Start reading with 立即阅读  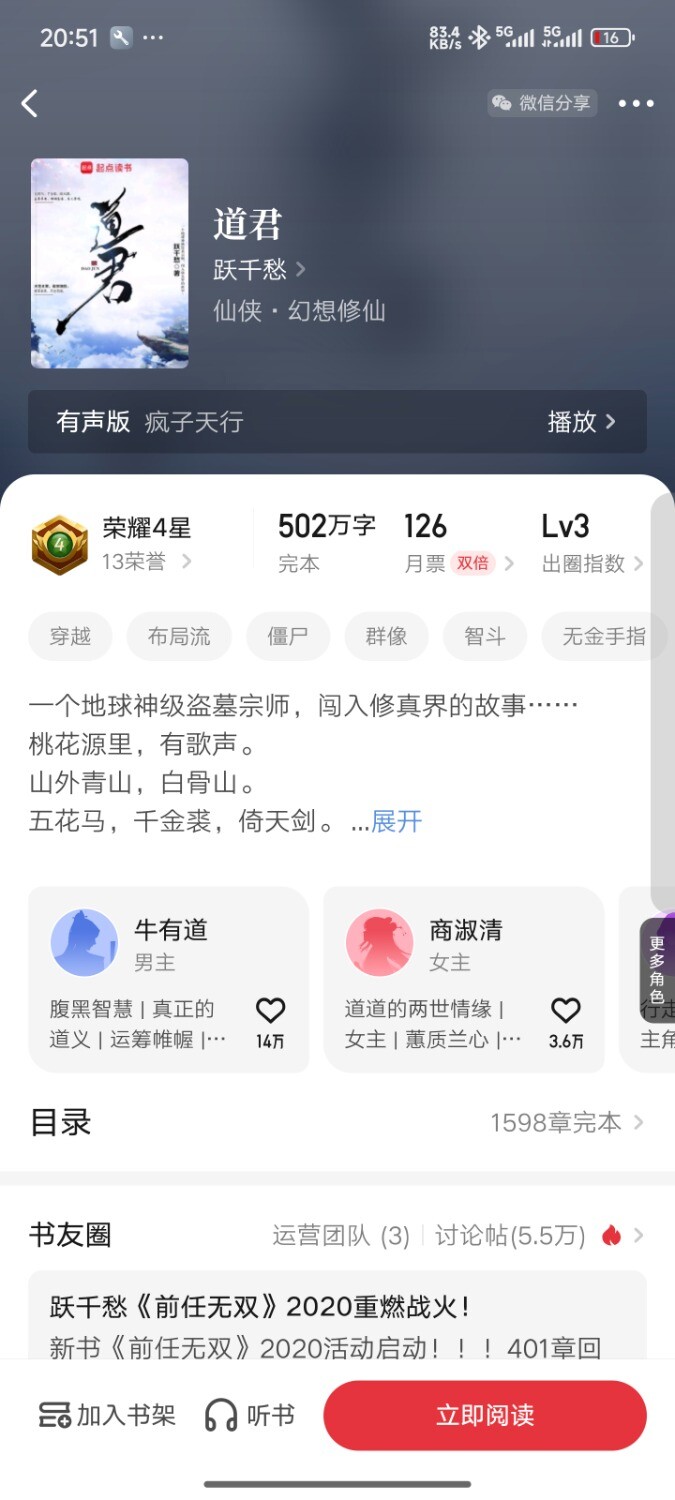coord(485,1415)
